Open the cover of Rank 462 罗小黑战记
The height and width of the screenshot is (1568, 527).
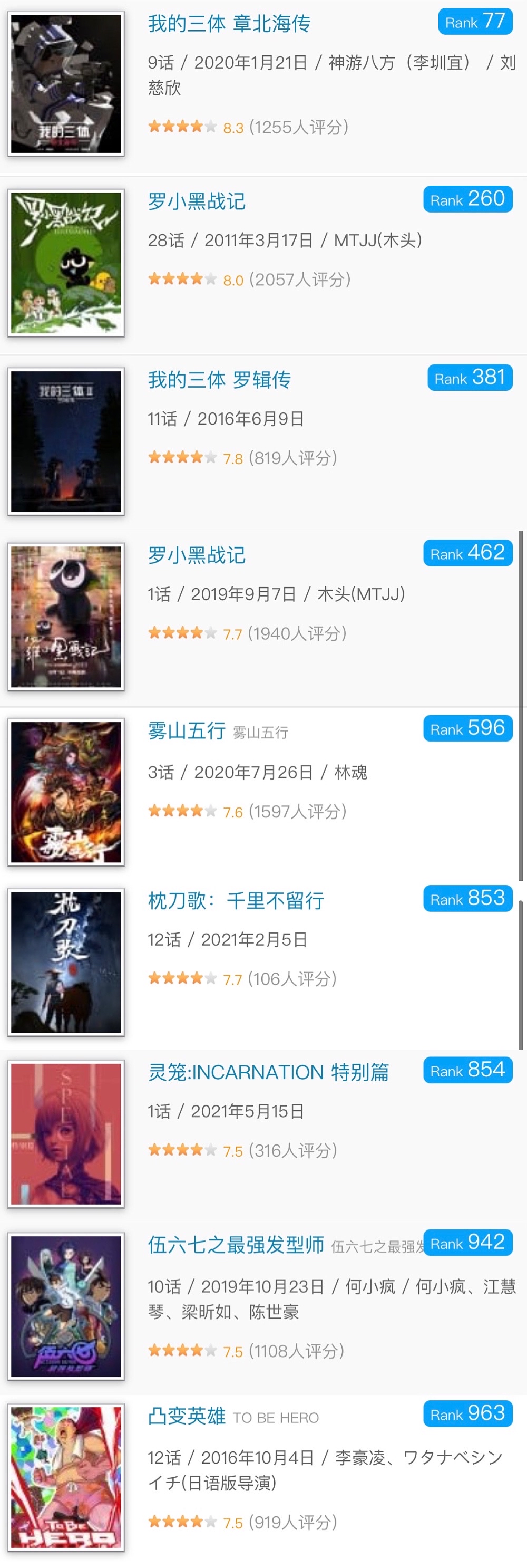(66, 617)
